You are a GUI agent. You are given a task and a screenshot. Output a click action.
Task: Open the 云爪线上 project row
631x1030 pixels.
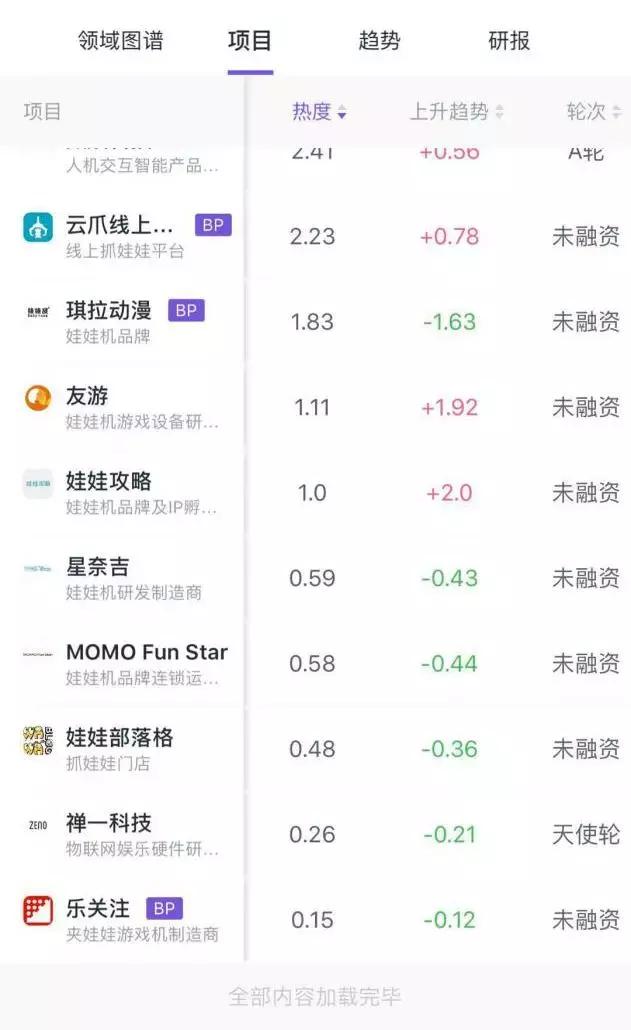coord(120,236)
